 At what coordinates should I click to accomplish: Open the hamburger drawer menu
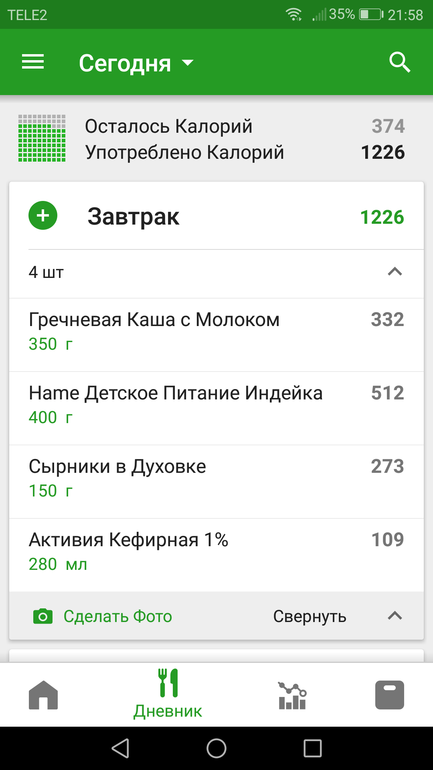33,62
